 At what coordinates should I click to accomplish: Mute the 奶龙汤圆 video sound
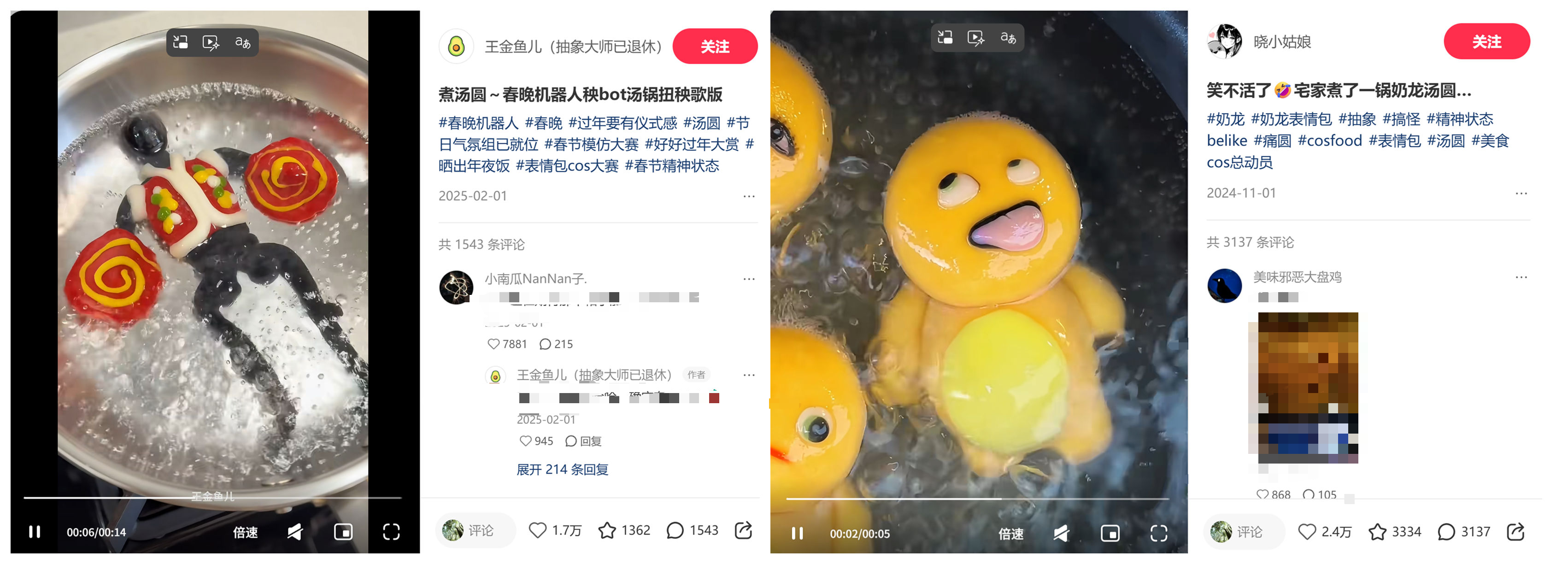pyautogui.click(x=1061, y=534)
